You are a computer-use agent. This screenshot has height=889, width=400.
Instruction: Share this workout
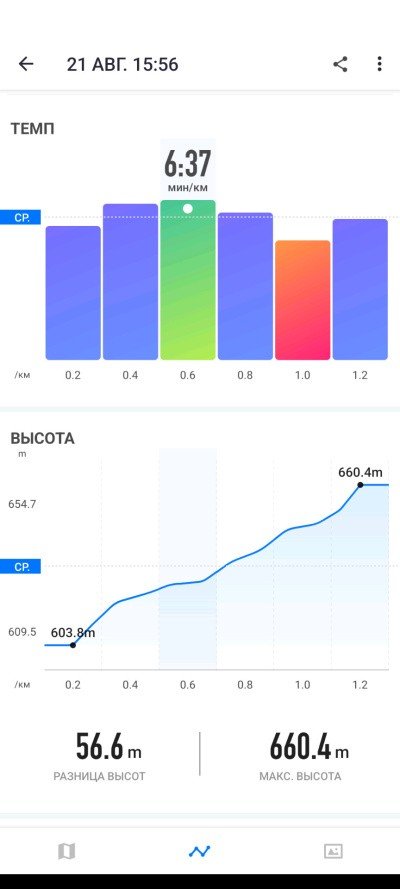pos(340,64)
